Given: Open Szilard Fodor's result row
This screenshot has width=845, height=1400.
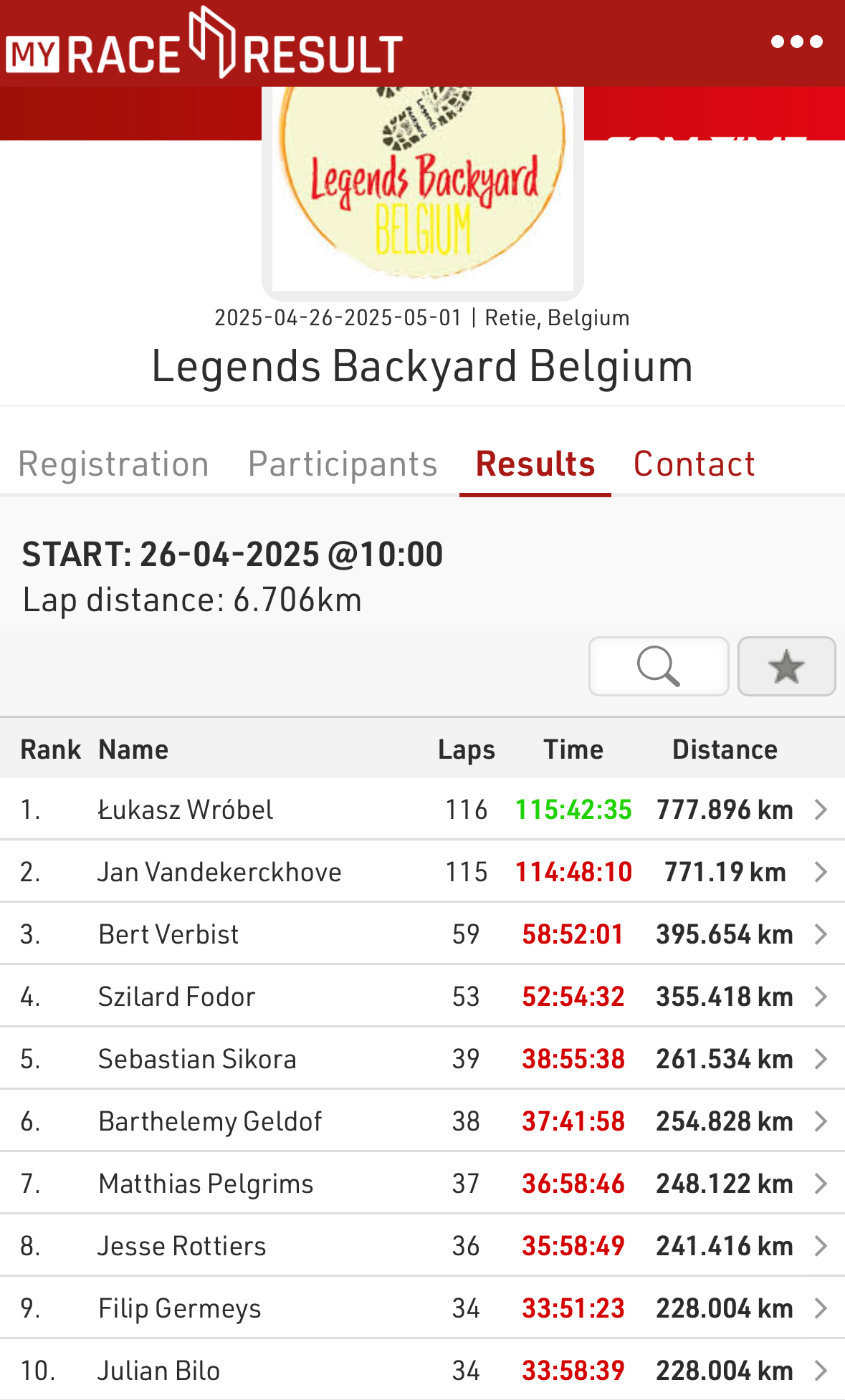Looking at the screenshot, I should (422, 997).
